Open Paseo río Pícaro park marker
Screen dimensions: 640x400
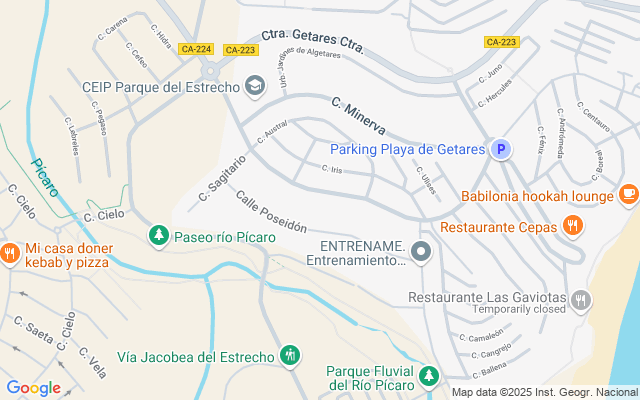(x=158, y=237)
